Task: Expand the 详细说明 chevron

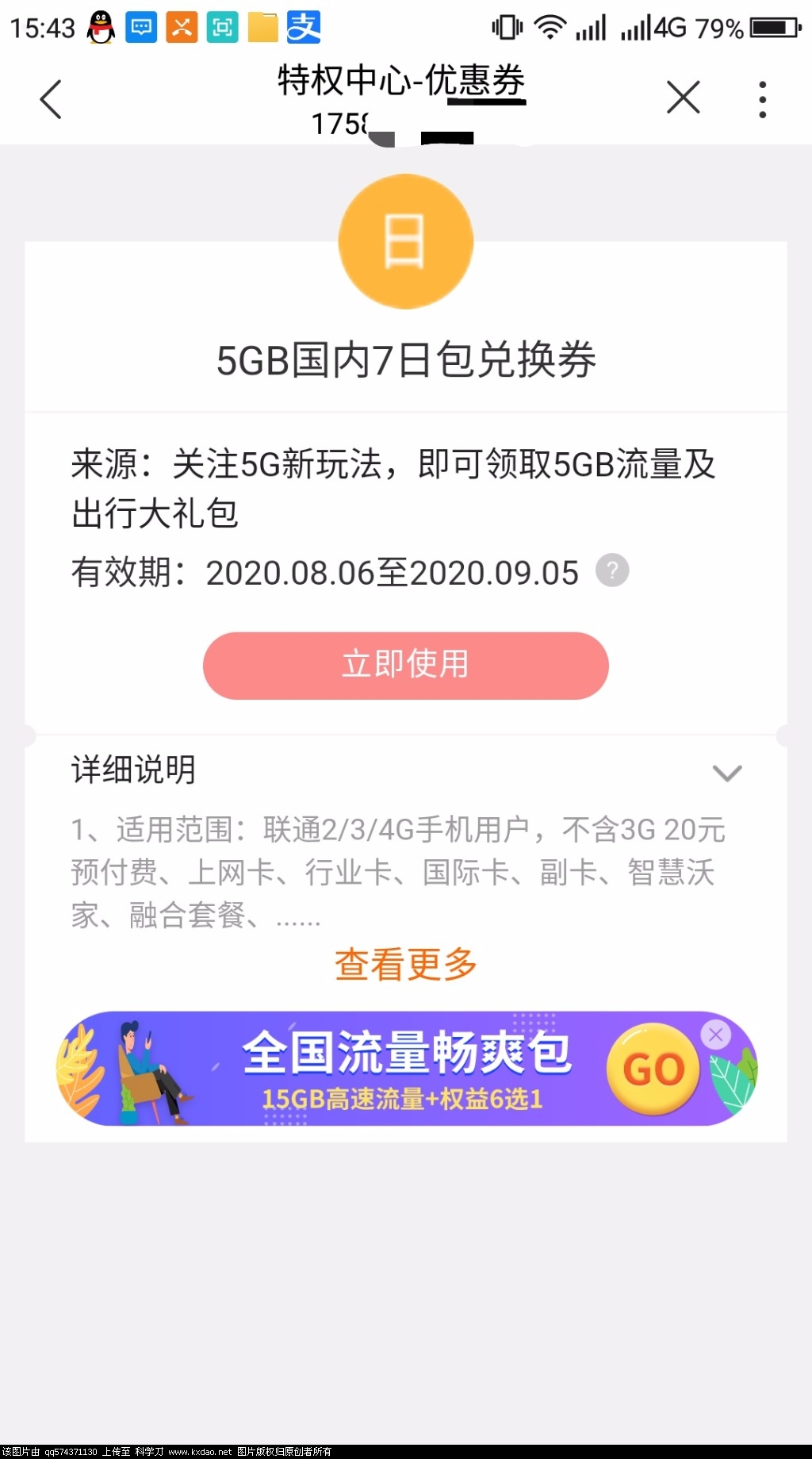Action: click(x=726, y=772)
